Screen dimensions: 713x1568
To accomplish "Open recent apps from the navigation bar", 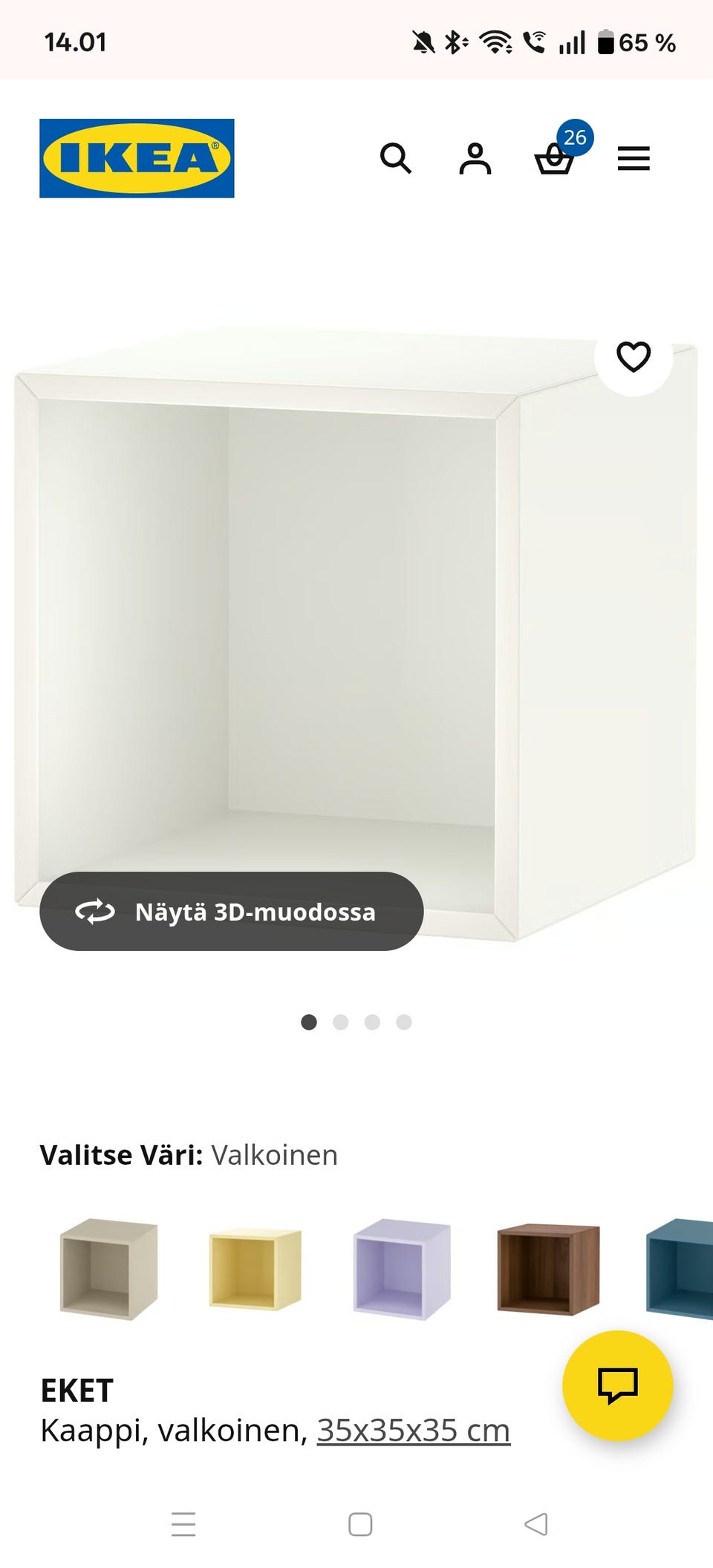I will (184, 1525).
